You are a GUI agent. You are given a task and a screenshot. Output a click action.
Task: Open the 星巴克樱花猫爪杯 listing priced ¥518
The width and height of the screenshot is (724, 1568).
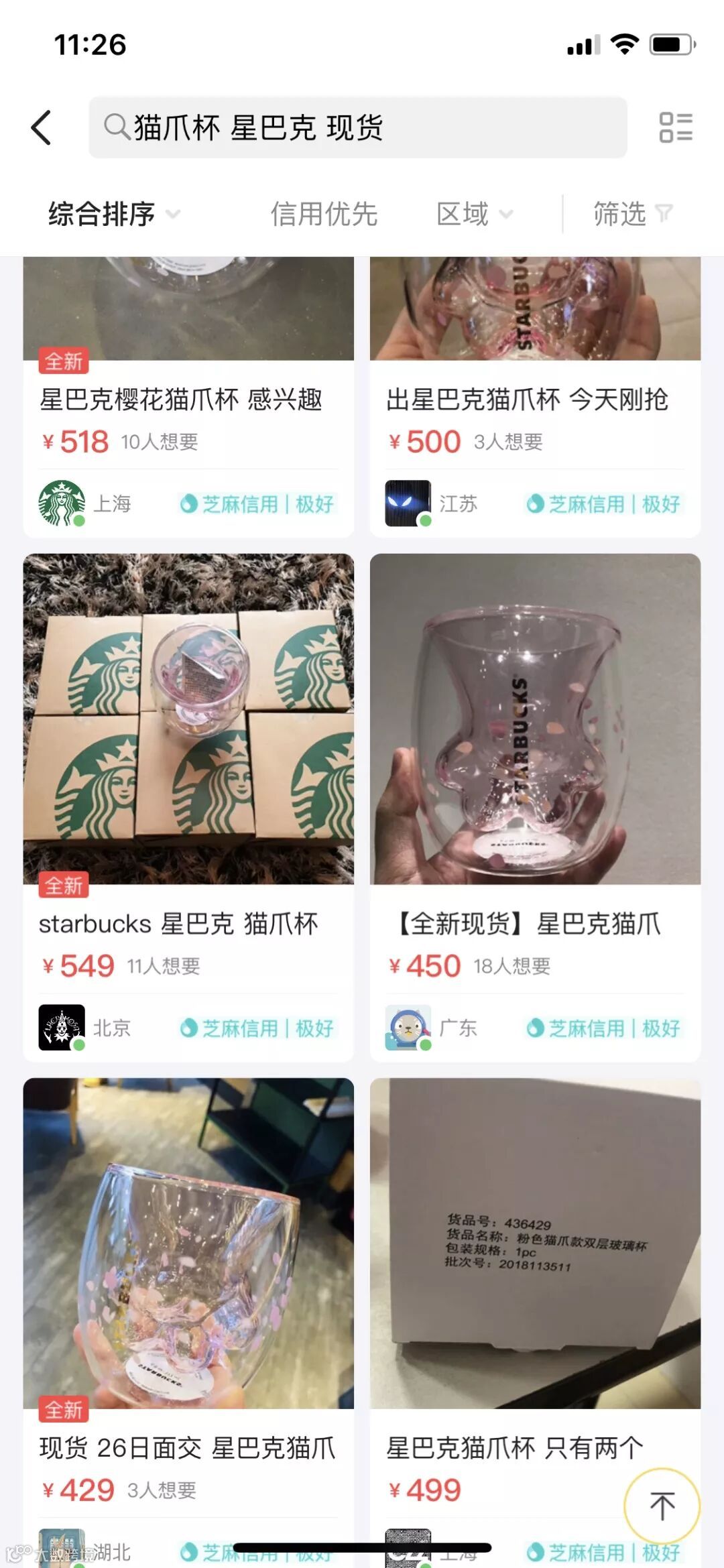(181, 400)
